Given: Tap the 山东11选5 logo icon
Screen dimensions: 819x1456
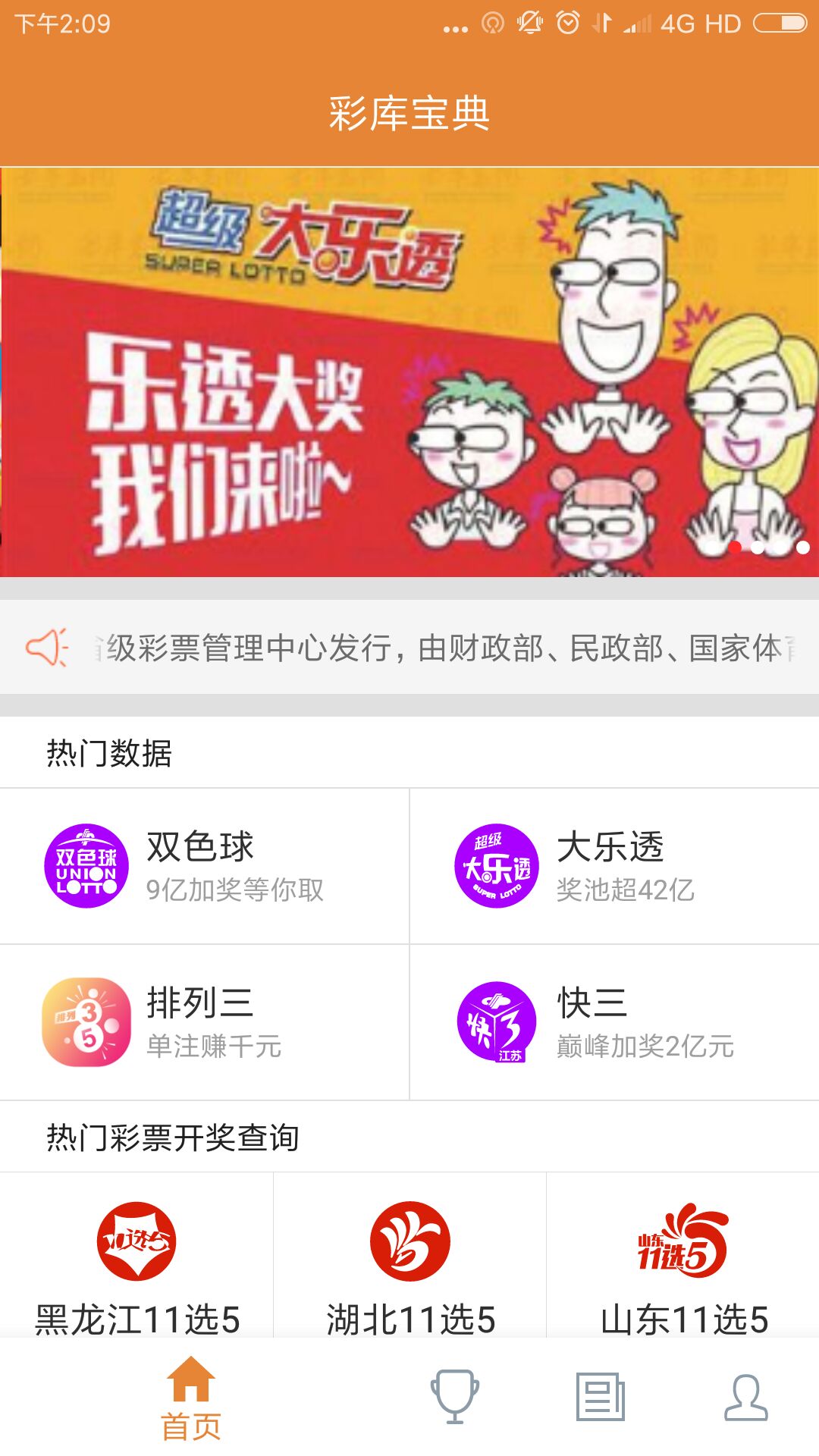Looking at the screenshot, I should point(682,1236).
